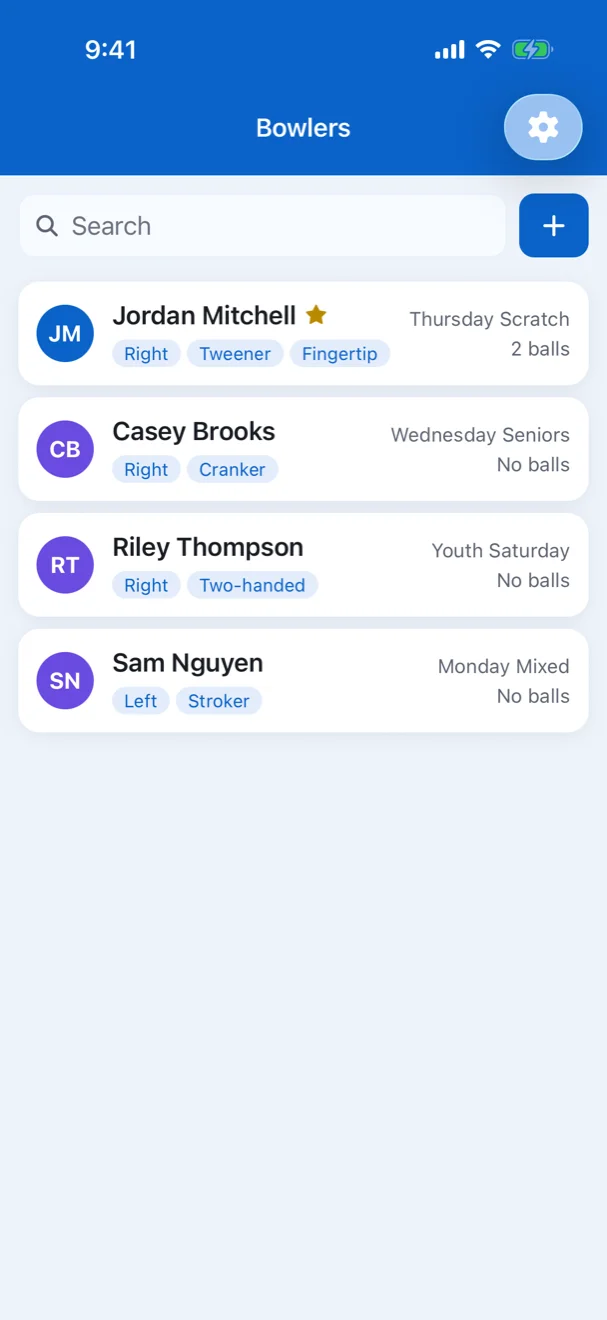The width and height of the screenshot is (607, 1320).
Task: Open Jordan Mitchell's bowler profile
Action: (303, 333)
